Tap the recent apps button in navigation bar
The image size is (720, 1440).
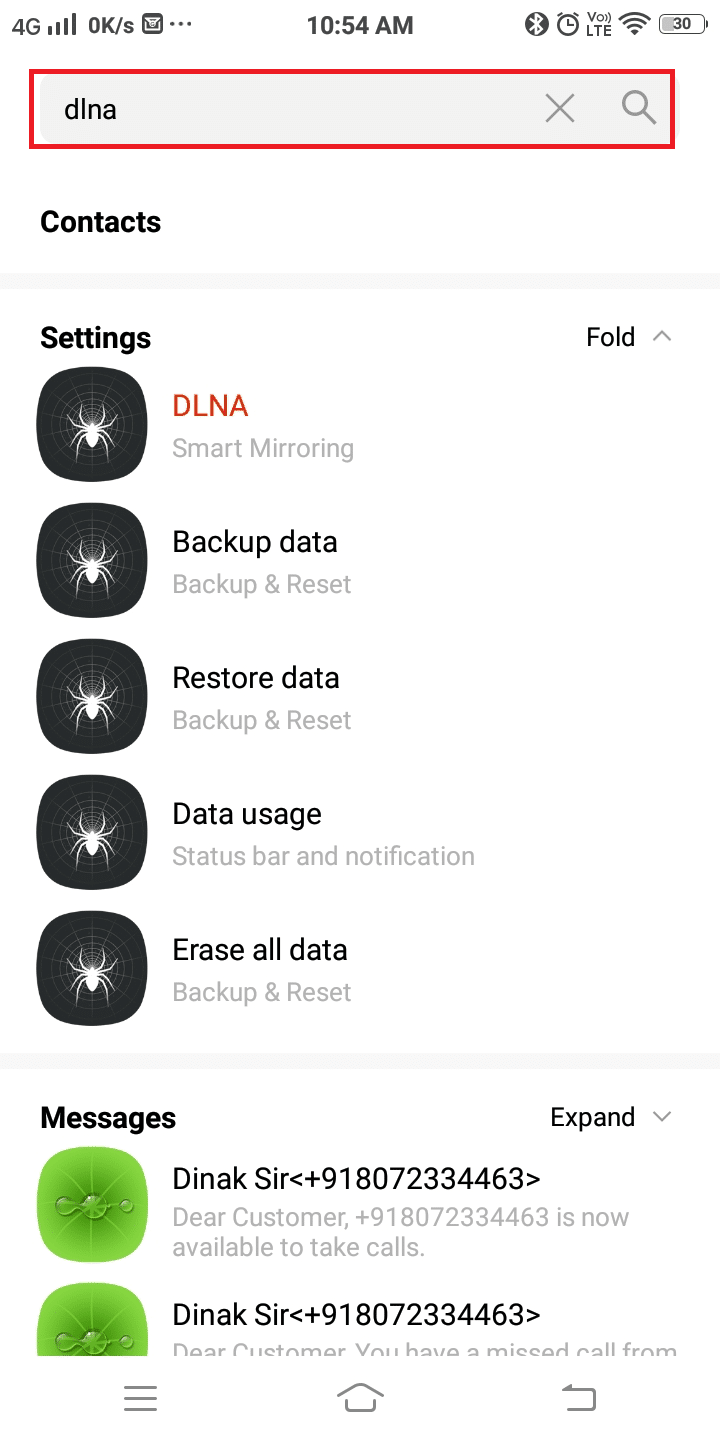[x=140, y=1397]
